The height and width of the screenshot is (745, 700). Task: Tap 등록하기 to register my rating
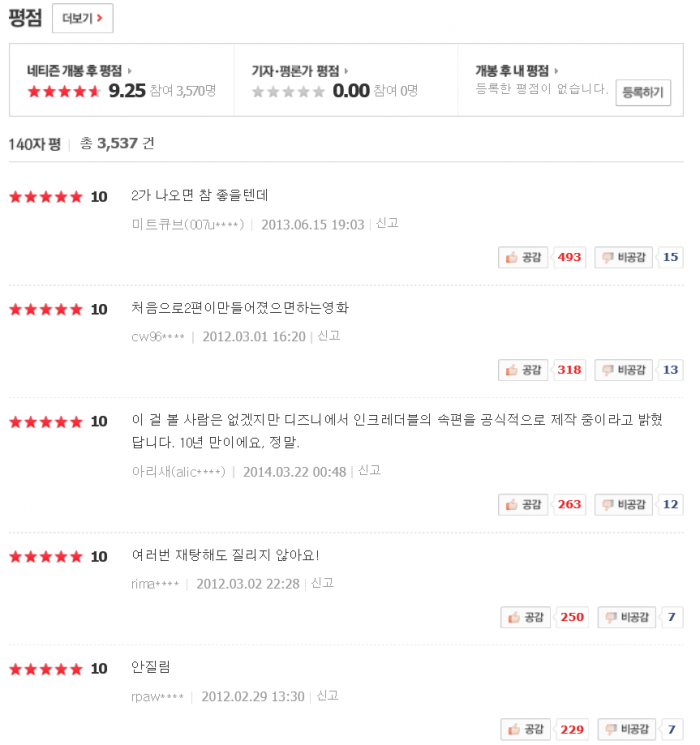pyautogui.click(x=643, y=92)
